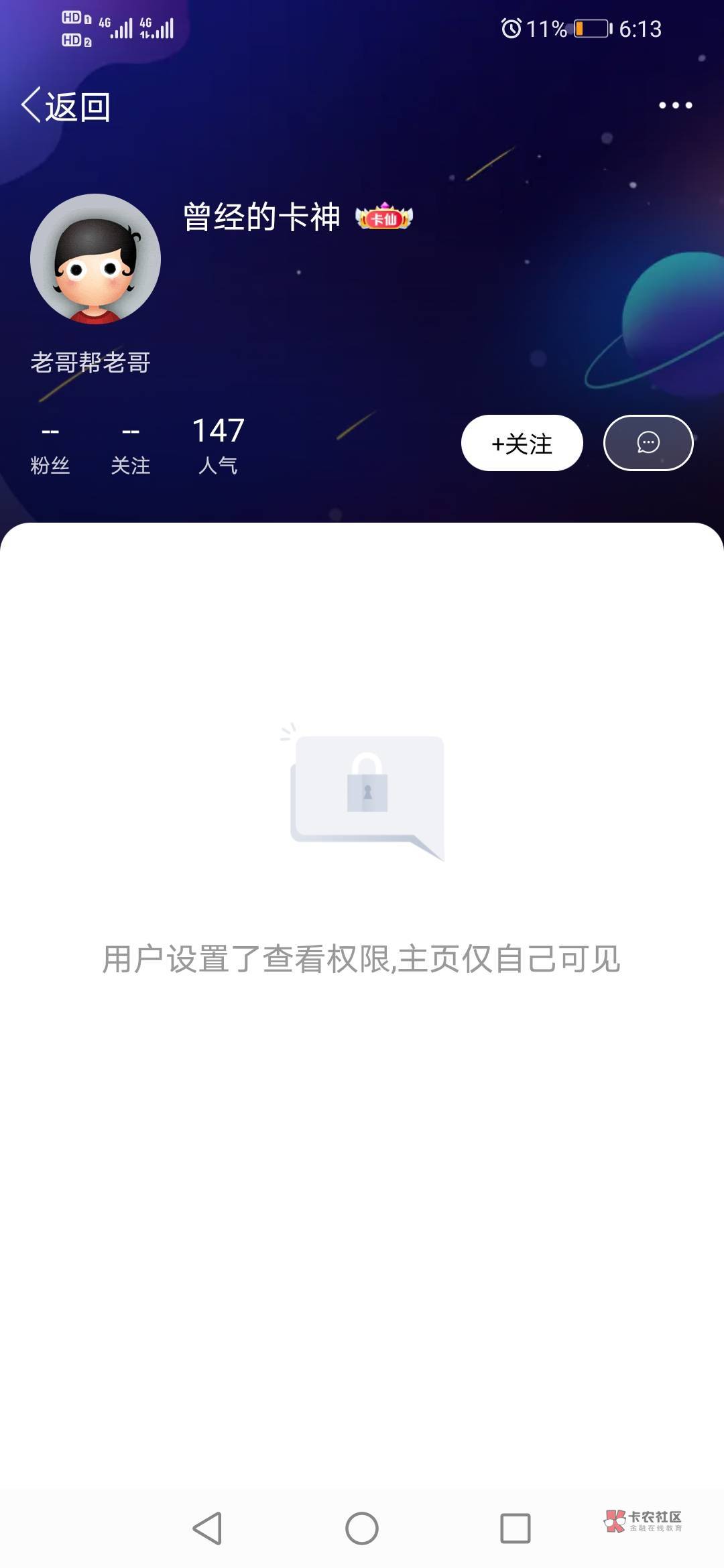This screenshot has width=724, height=1568.
Task: Send a private message via chat icon
Action: pos(648,443)
